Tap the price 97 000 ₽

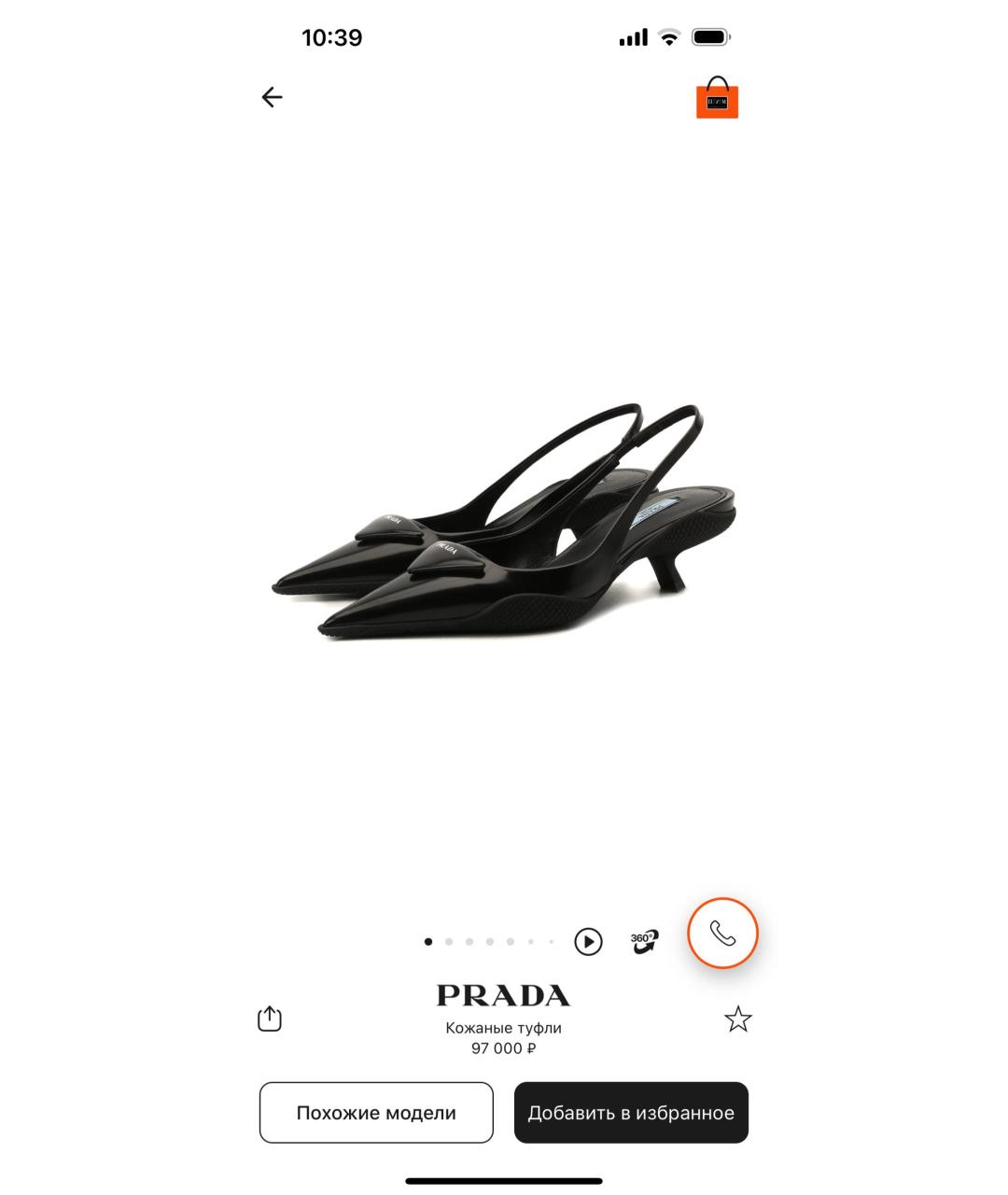coord(503,1047)
